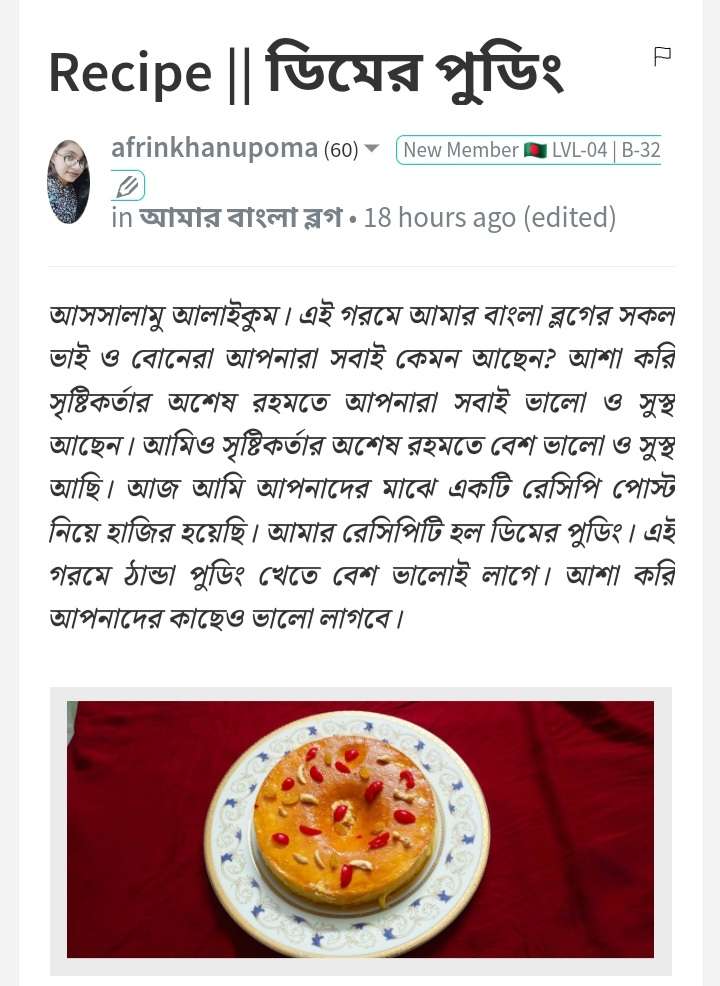The width and height of the screenshot is (720, 986).
Task: Tap the pencil badge under the username
Action: tap(127, 186)
